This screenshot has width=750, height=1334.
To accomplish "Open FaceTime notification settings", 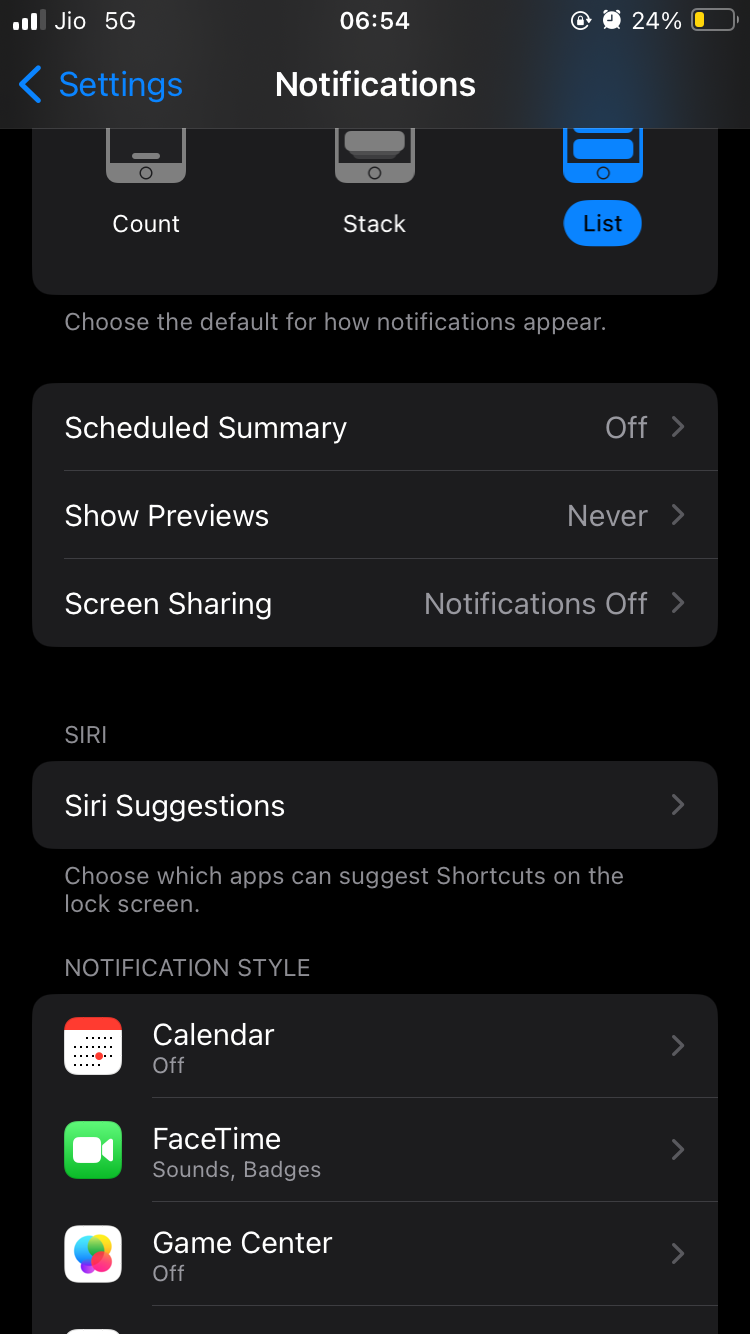I will 375,1150.
